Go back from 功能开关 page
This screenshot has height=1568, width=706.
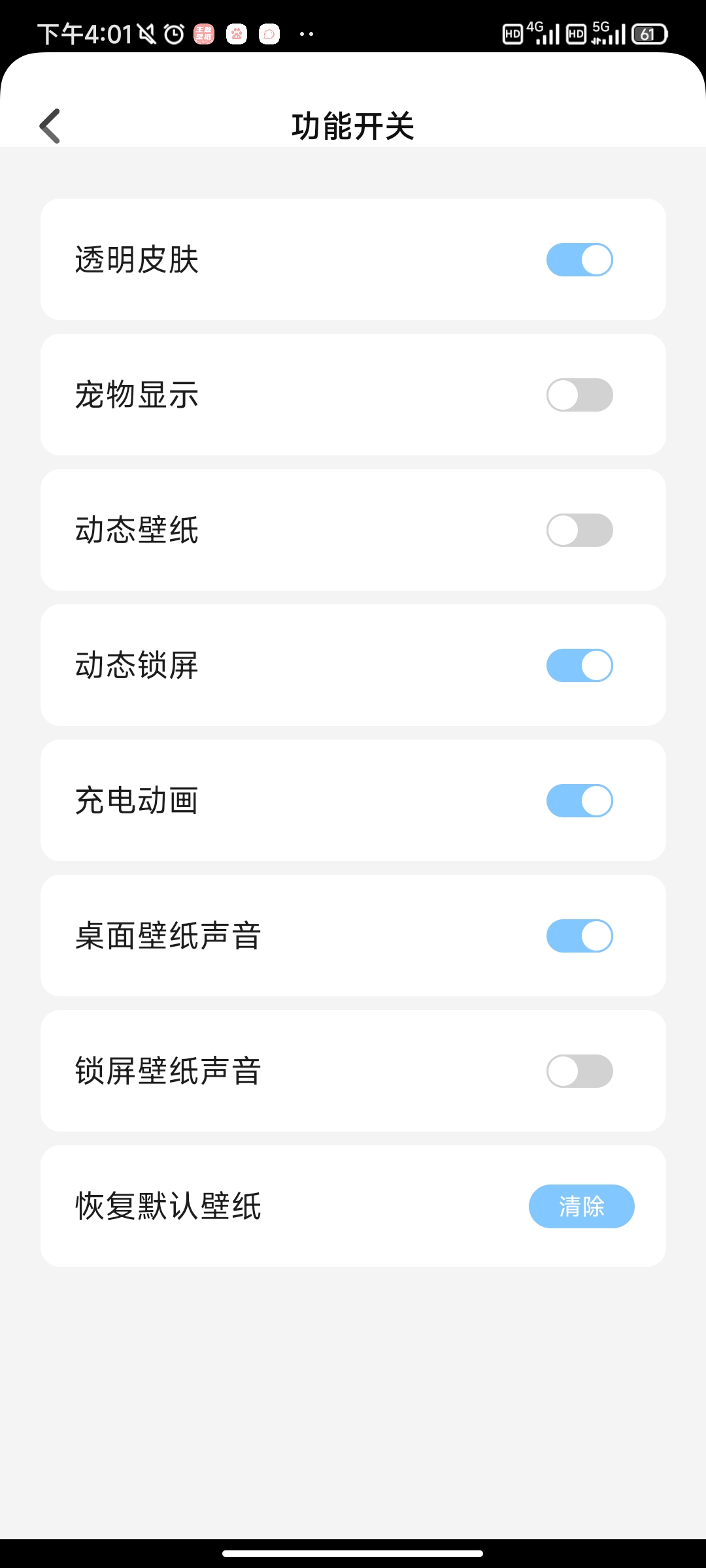coord(50,125)
